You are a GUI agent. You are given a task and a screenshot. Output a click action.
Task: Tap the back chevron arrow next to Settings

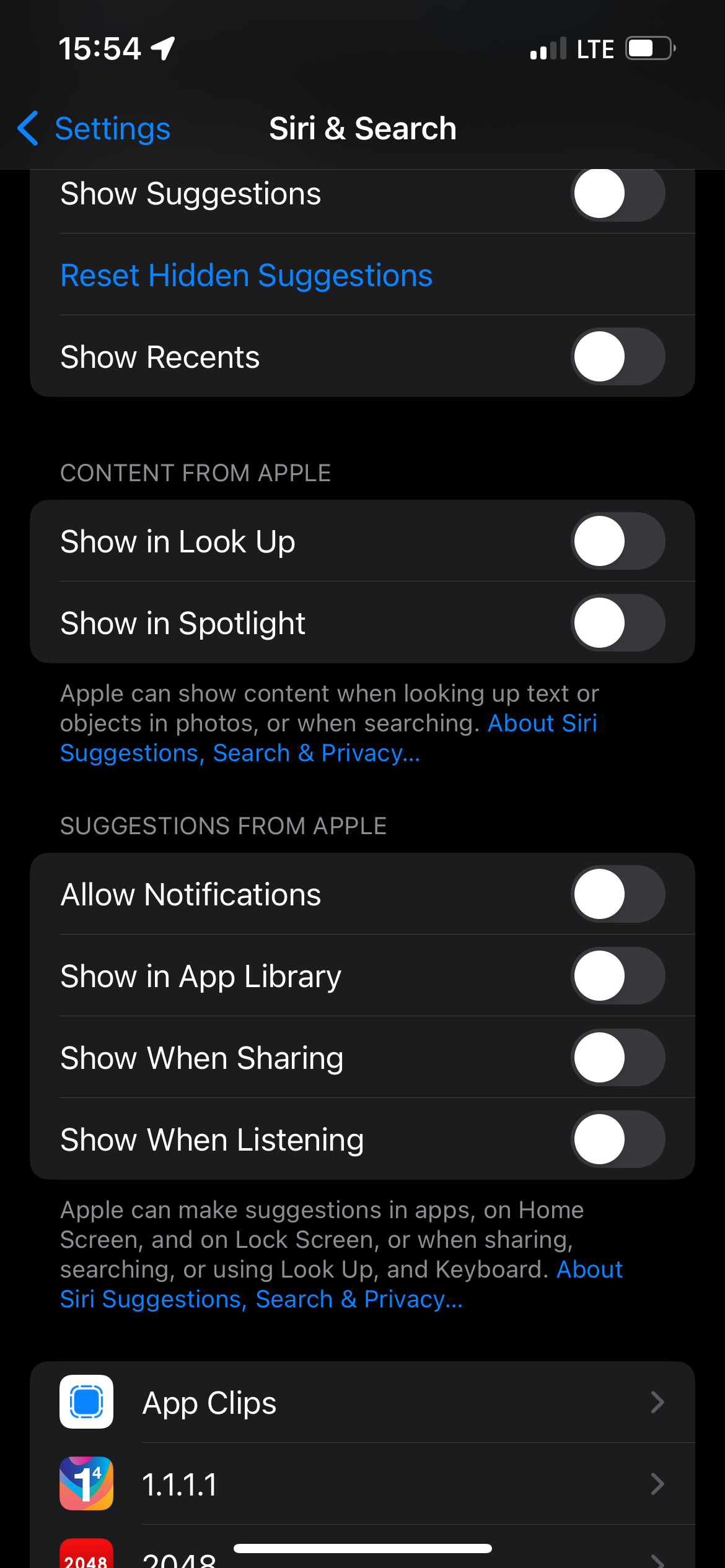[x=27, y=128]
